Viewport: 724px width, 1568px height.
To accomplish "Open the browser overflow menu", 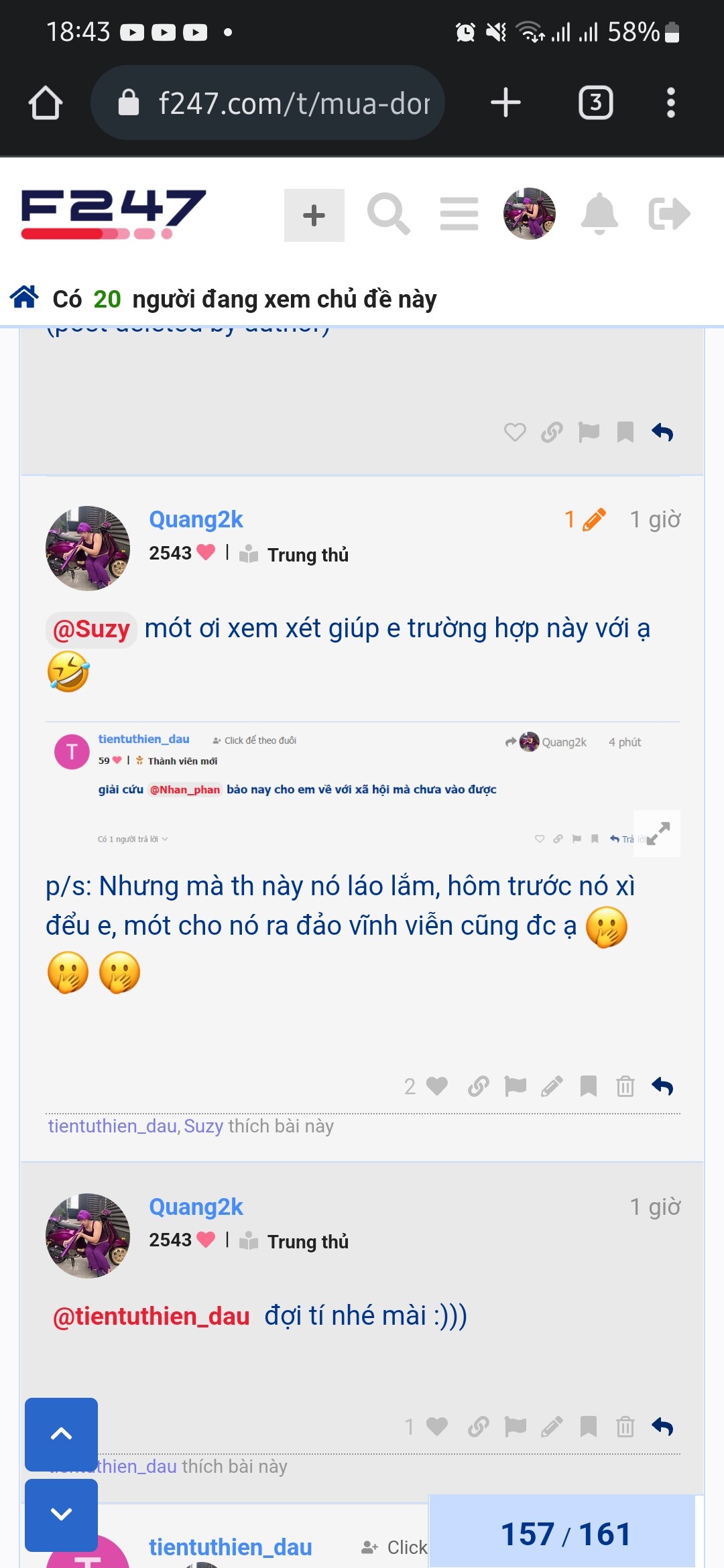I will pos(670,103).
